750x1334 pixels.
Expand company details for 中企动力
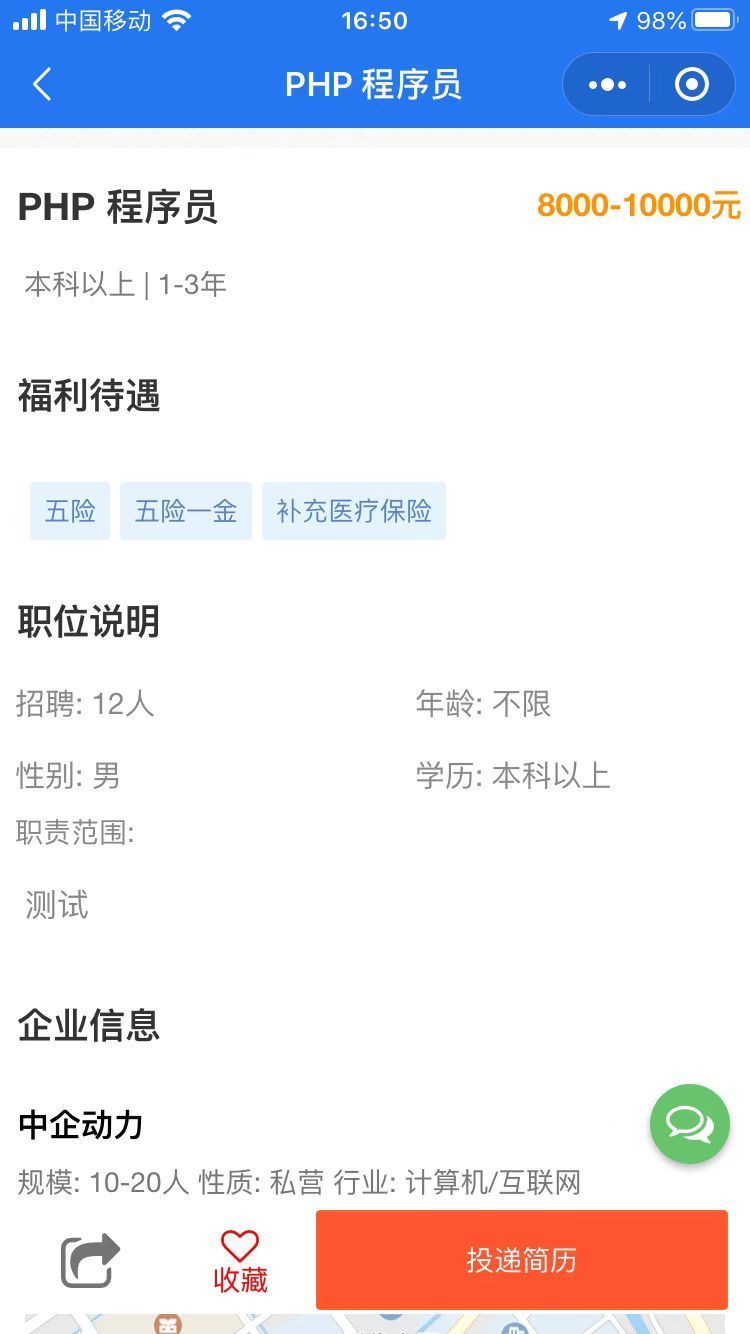coord(79,1124)
